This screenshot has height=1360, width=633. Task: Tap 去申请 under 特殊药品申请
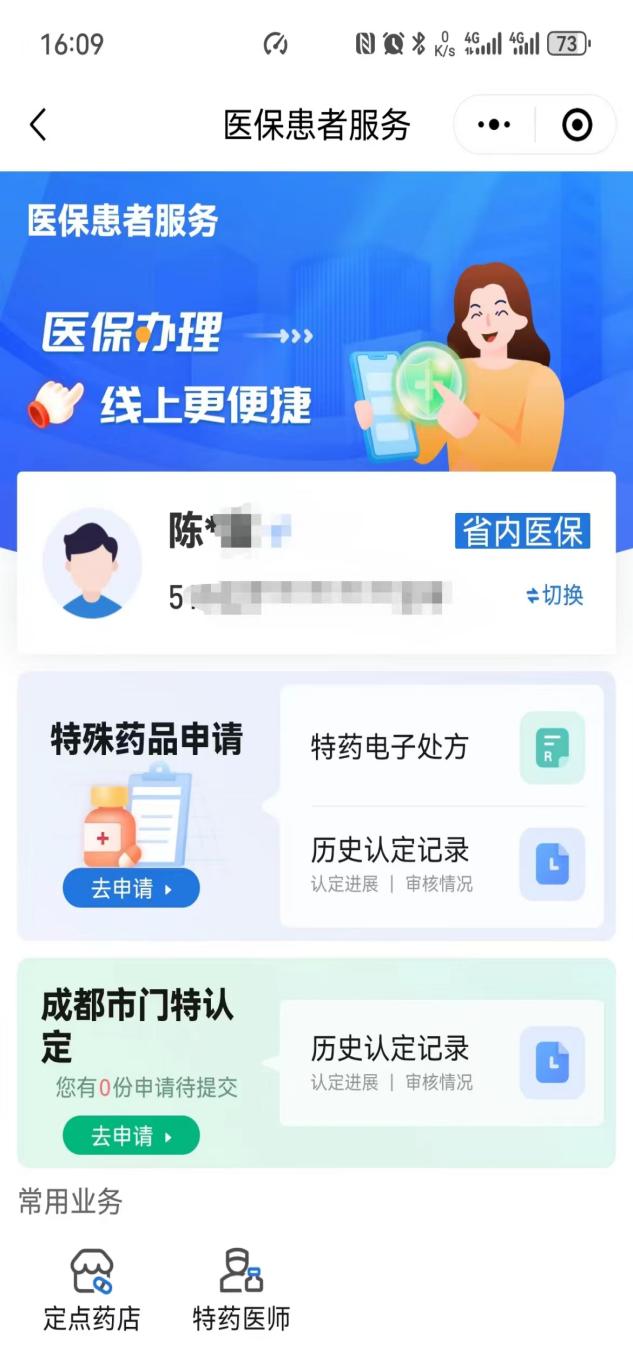[131, 888]
